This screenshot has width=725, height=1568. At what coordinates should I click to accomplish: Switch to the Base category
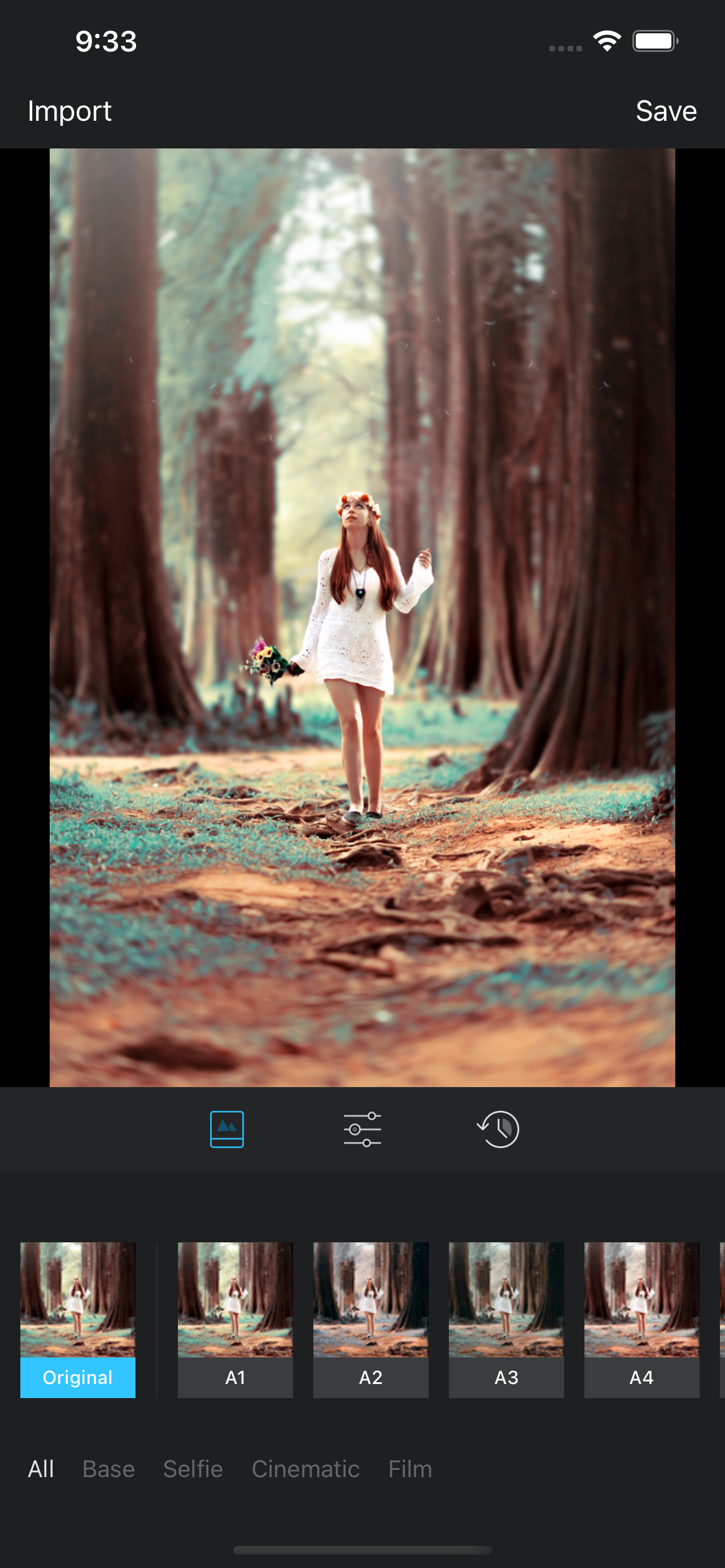108,1469
